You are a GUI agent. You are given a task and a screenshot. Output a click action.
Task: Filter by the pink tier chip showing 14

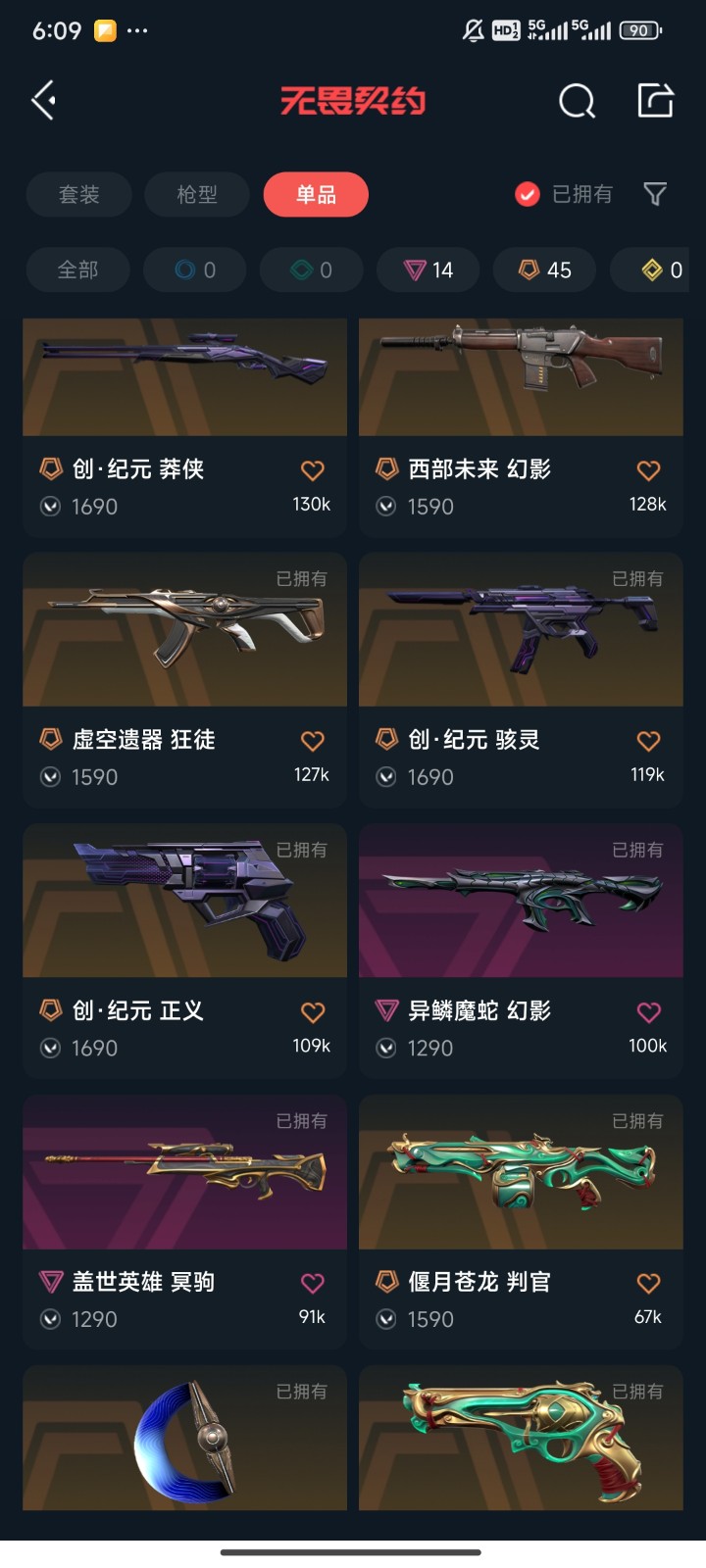429,269
